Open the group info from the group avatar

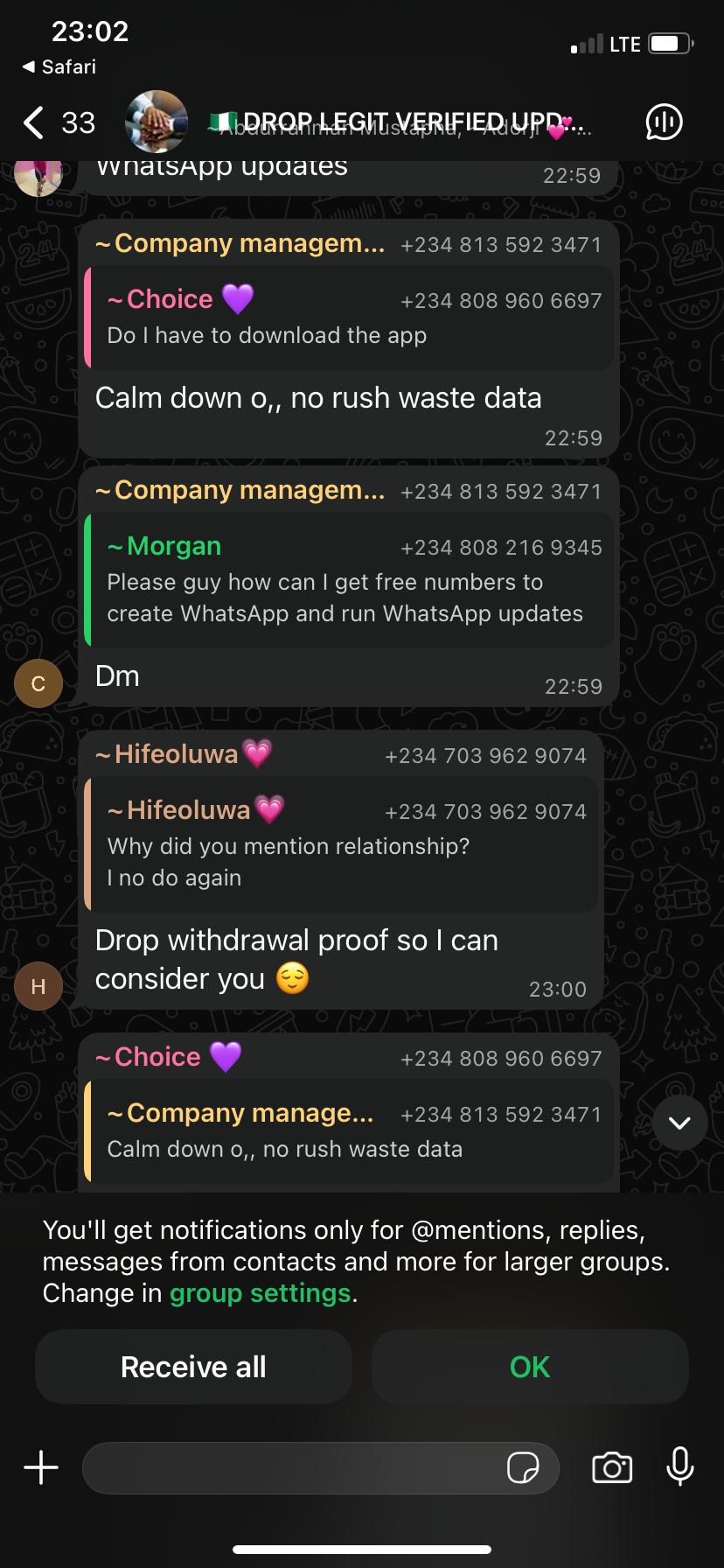pyautogui.click(x=157, y=122)
